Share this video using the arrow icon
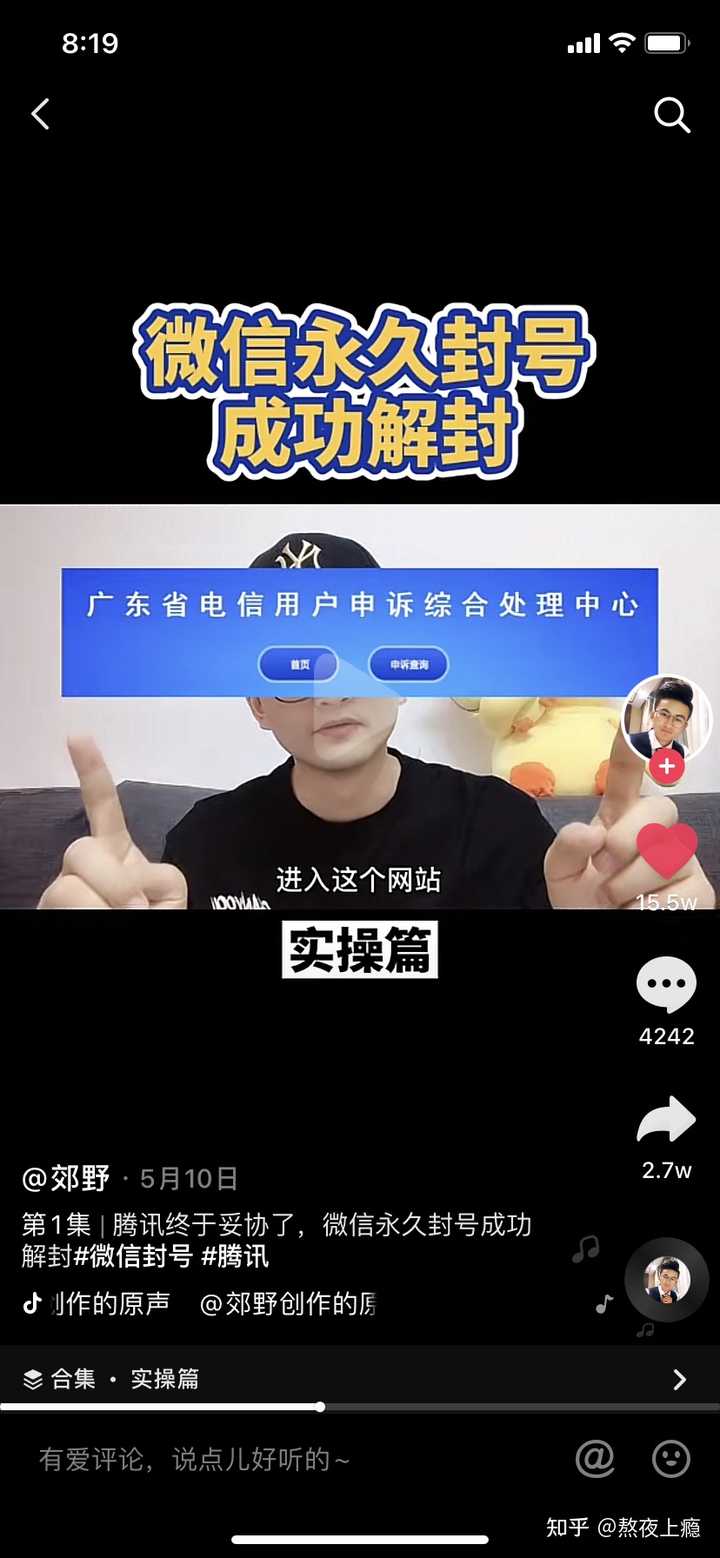Screen dimensions: 720x1558 [666, 1121]
